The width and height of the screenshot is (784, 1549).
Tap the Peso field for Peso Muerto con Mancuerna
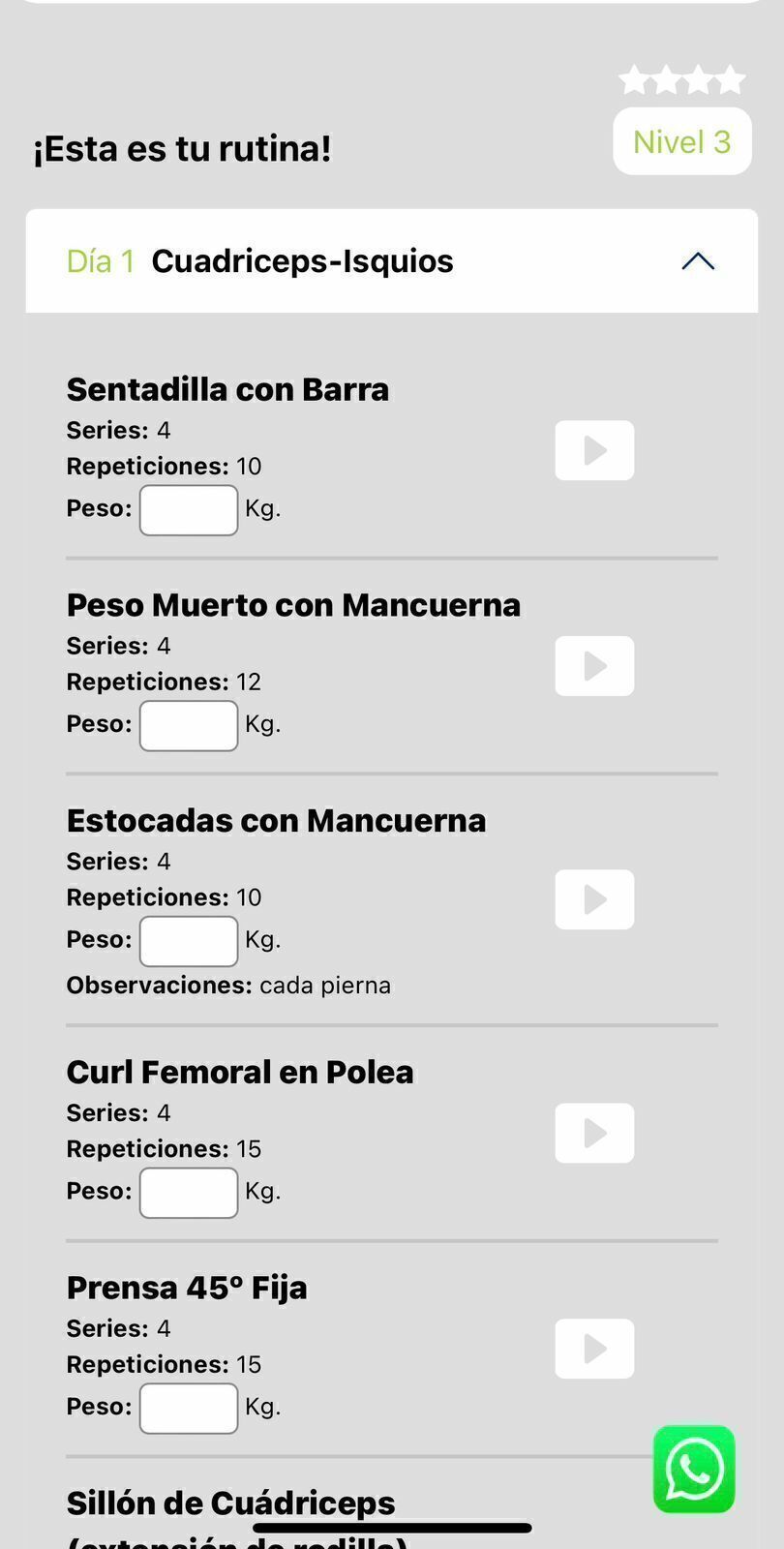(189, 726)
